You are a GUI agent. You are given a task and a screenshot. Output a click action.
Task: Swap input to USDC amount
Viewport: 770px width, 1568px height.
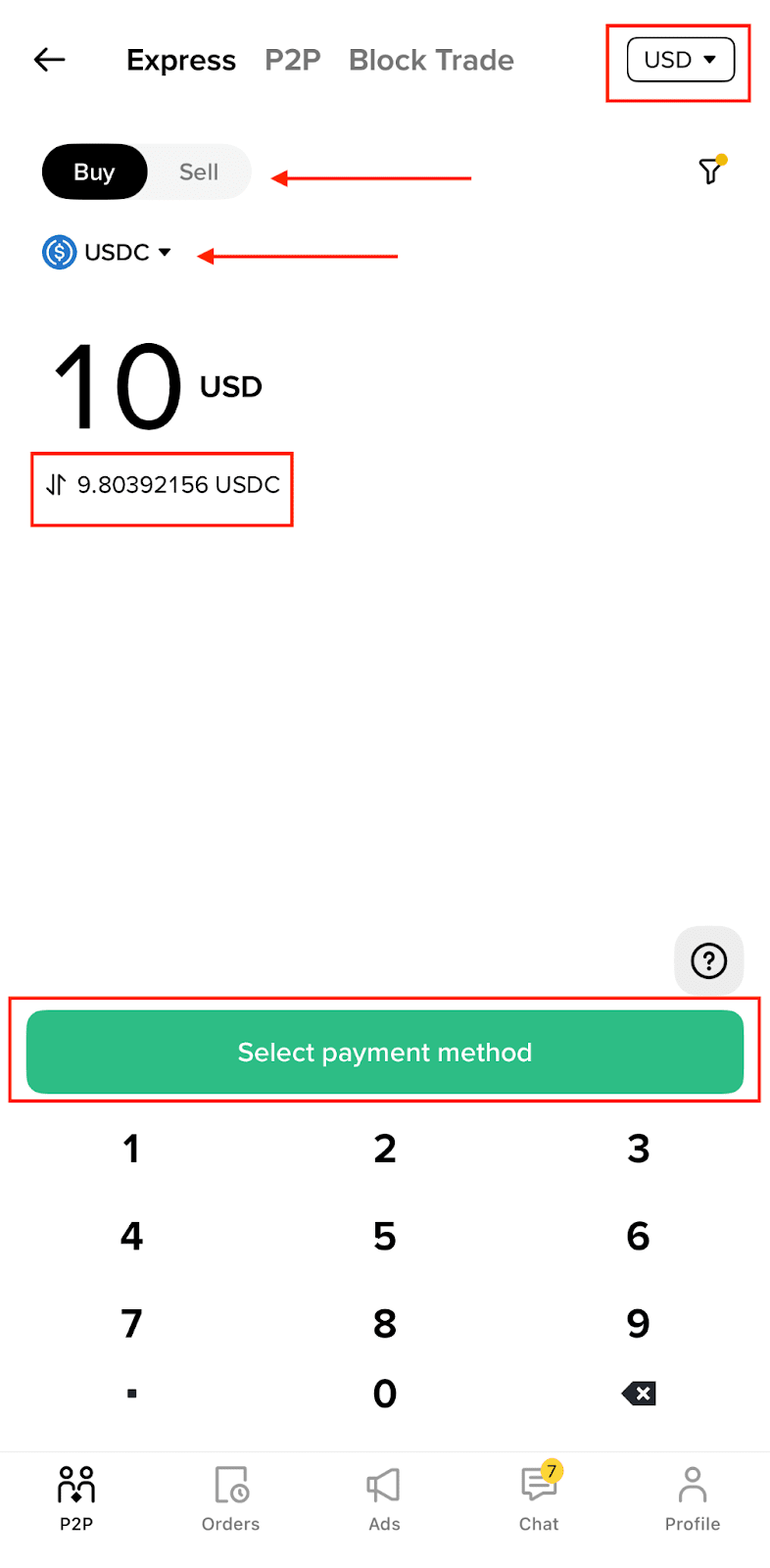pos(57,485)
